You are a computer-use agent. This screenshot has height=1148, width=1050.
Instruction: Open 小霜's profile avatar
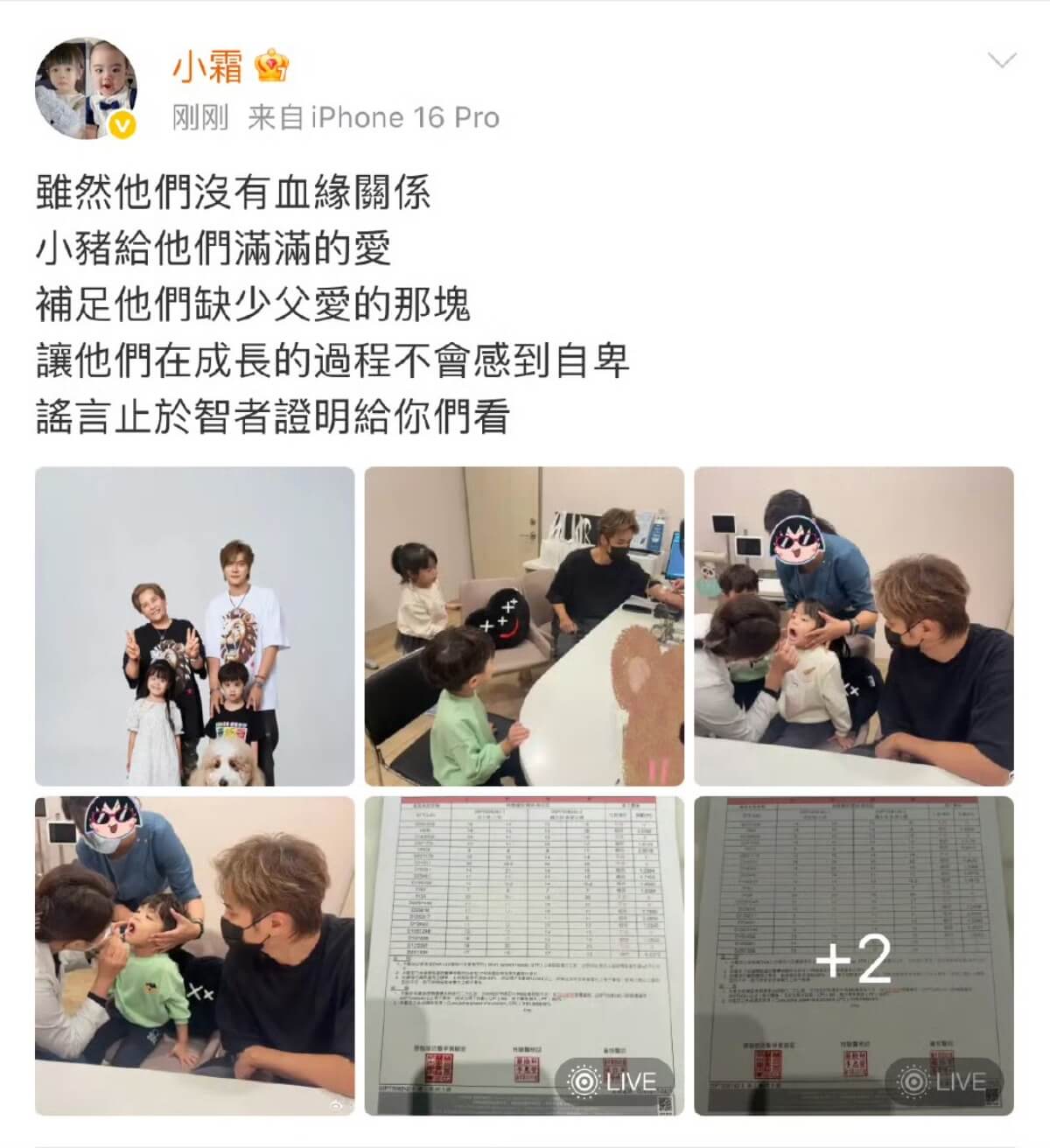pos(87,88)
